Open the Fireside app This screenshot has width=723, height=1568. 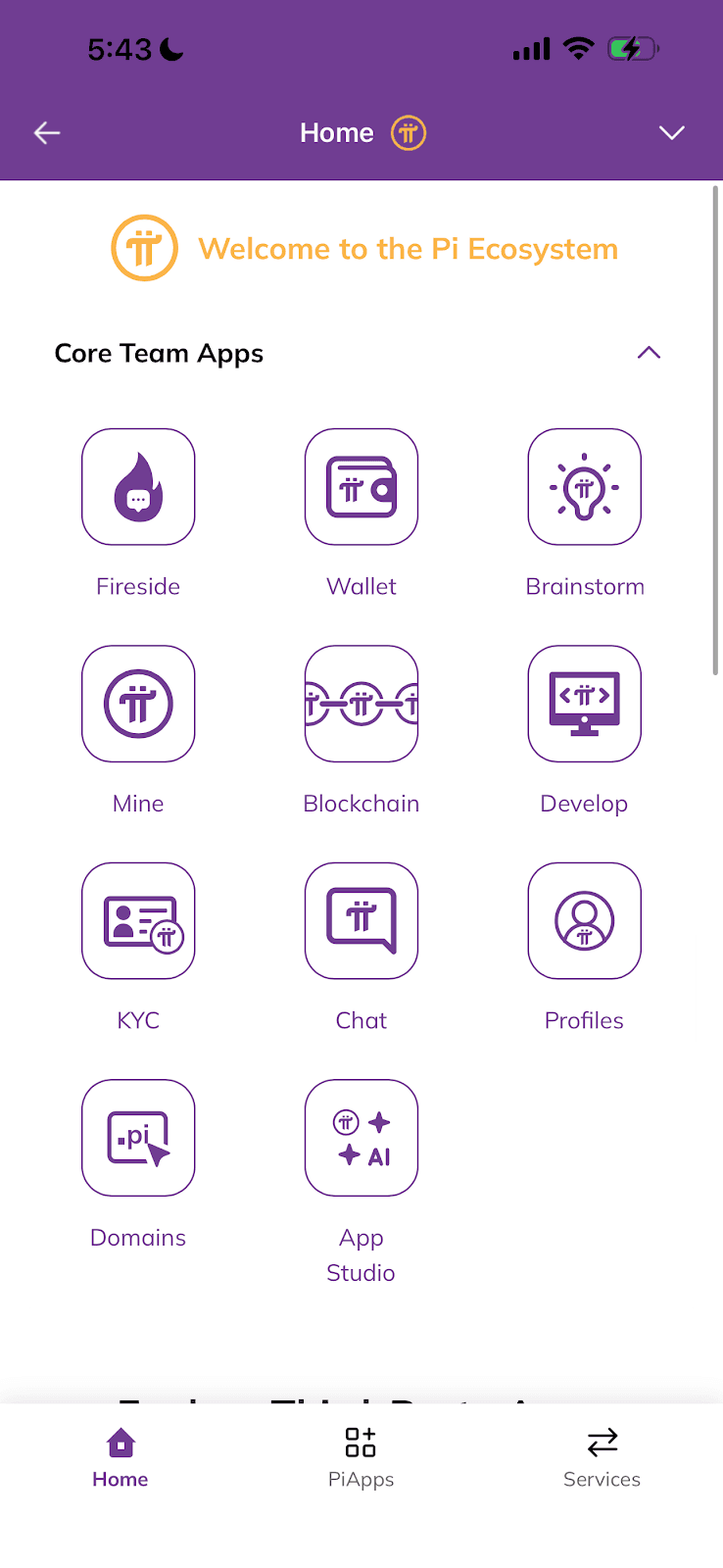click(x=138, y=487)
